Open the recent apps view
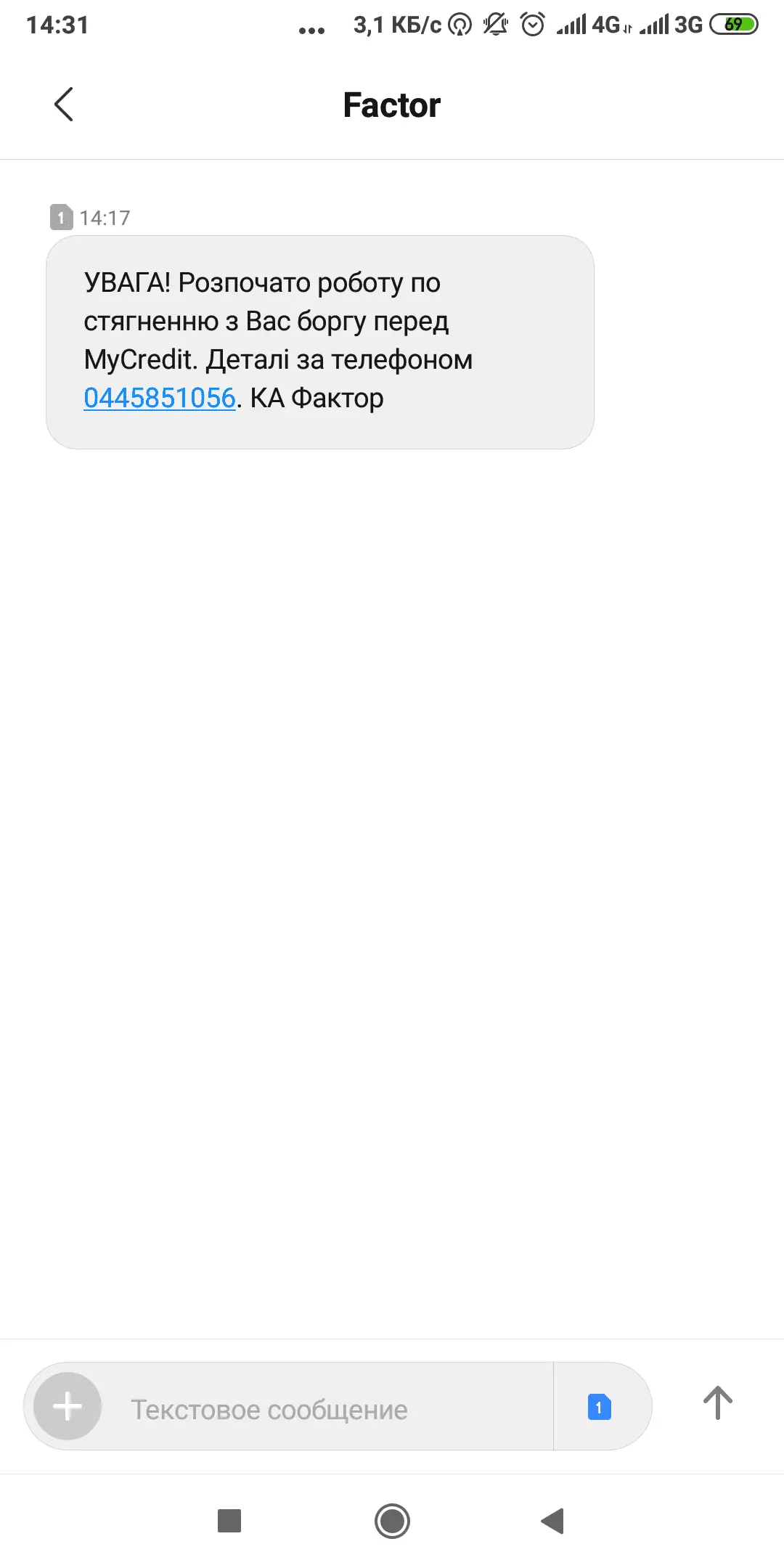 coord(229,1521)
